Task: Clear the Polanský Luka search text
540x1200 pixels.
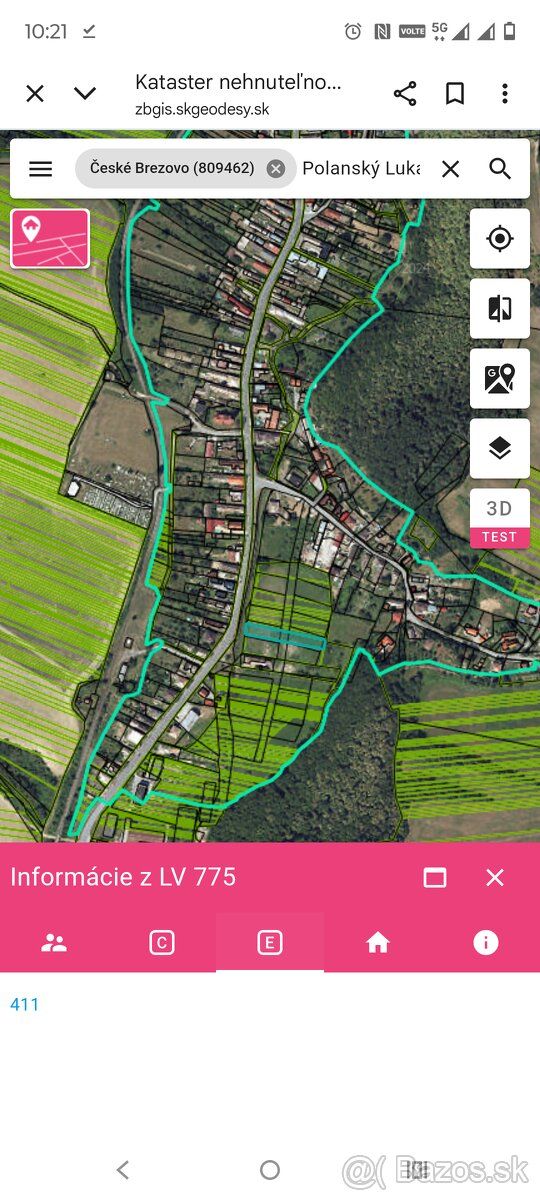Action: point(451,169)
